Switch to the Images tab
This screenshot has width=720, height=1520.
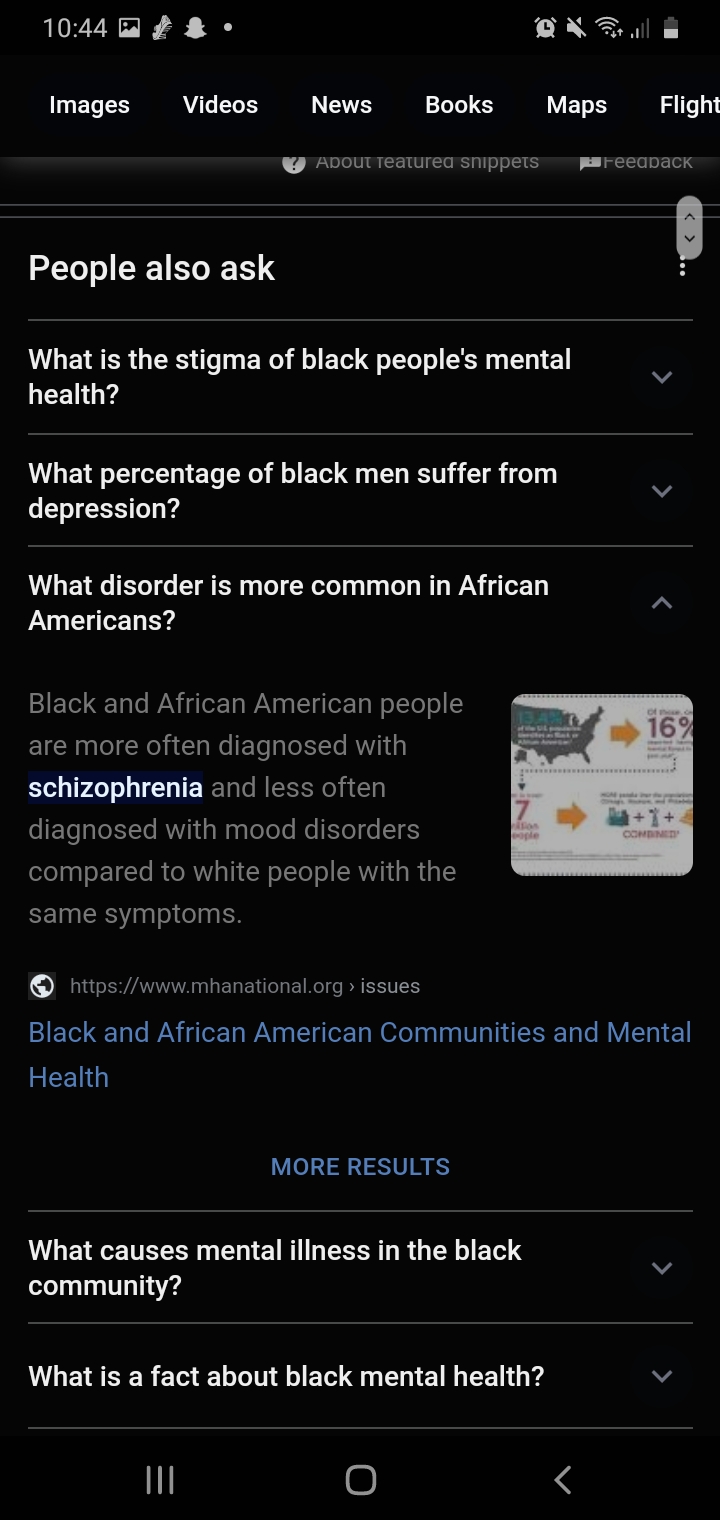pos(89,105)
